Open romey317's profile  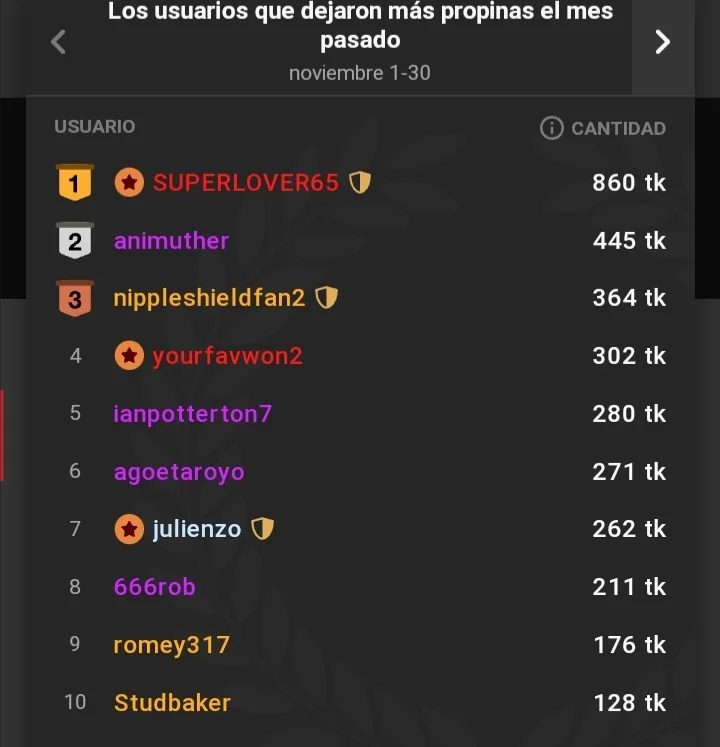(171, 645)
